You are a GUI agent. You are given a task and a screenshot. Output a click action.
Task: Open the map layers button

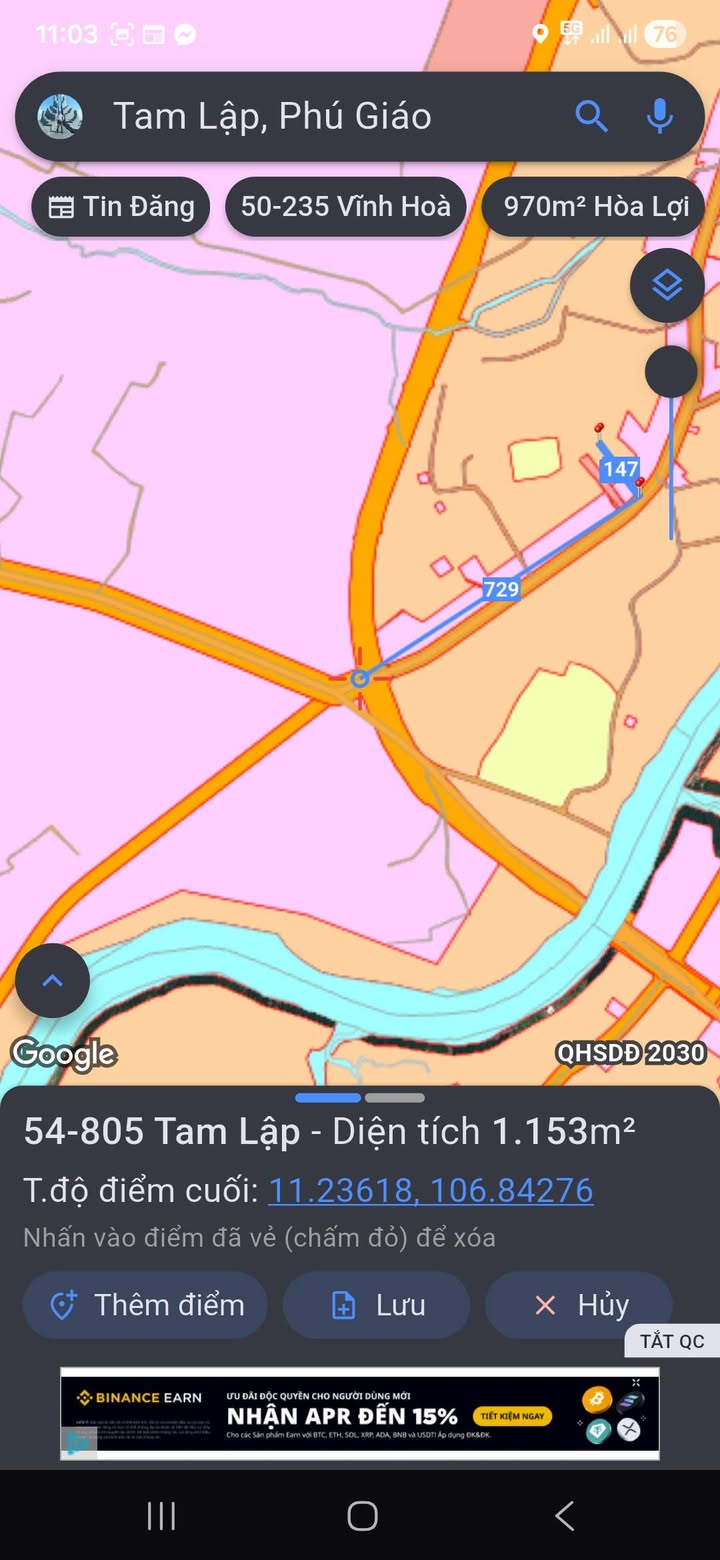coord(667,286)
